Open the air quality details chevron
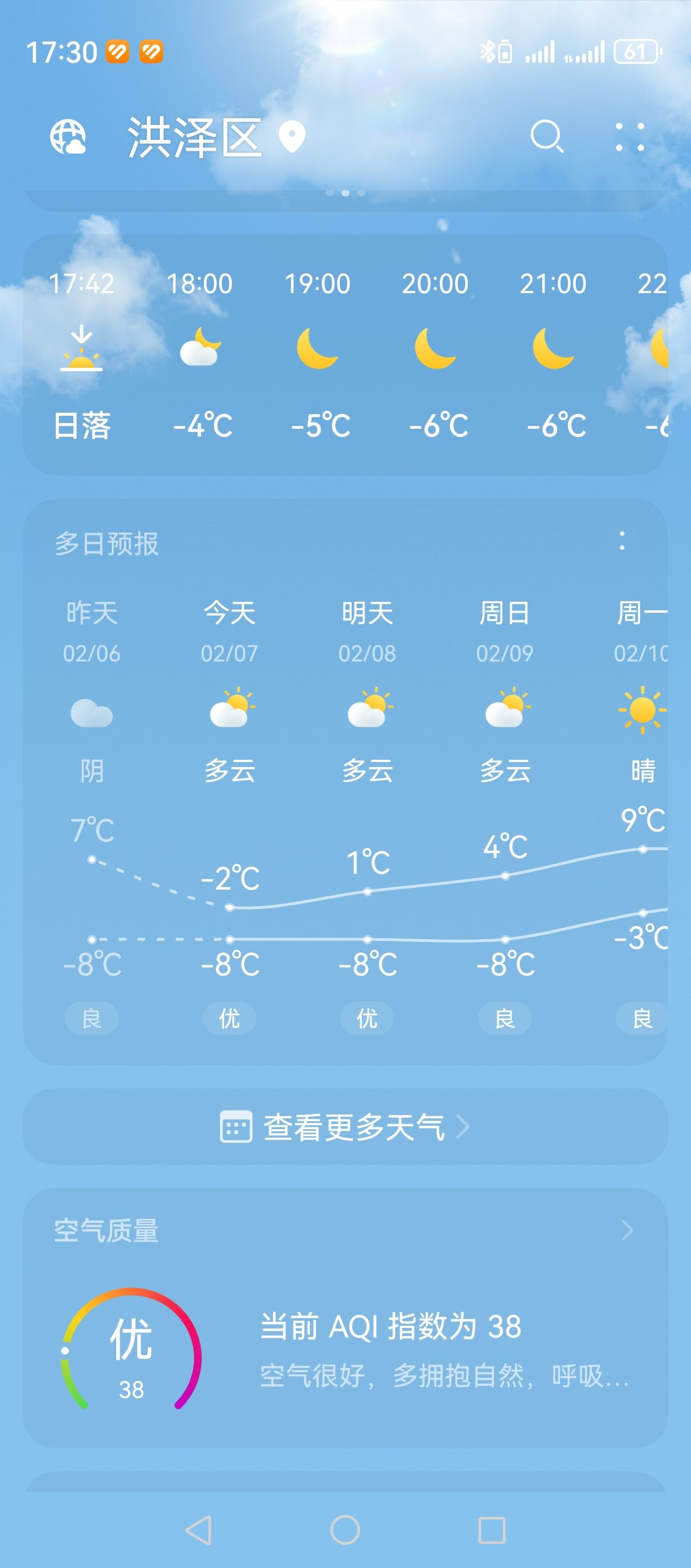 click(x=627, y=1231)
